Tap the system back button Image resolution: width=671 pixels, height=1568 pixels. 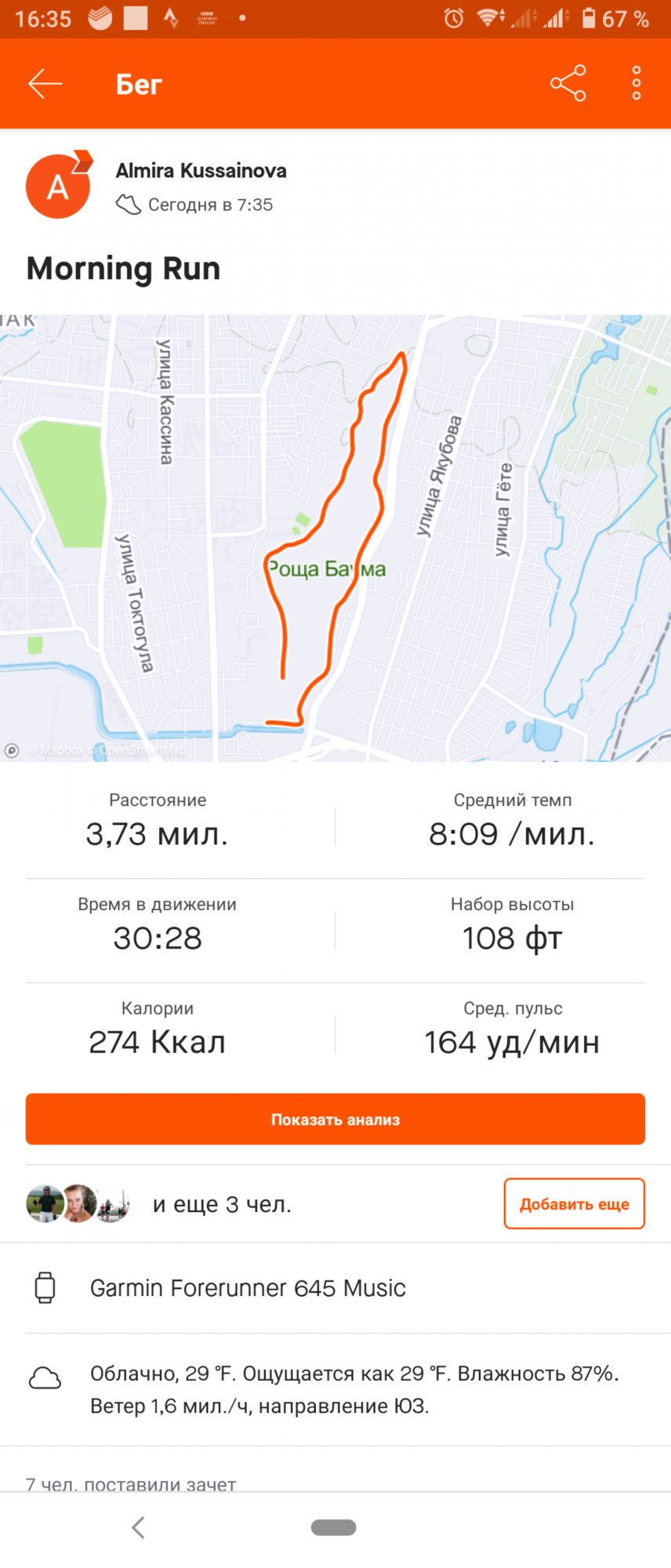[139, 1527]
